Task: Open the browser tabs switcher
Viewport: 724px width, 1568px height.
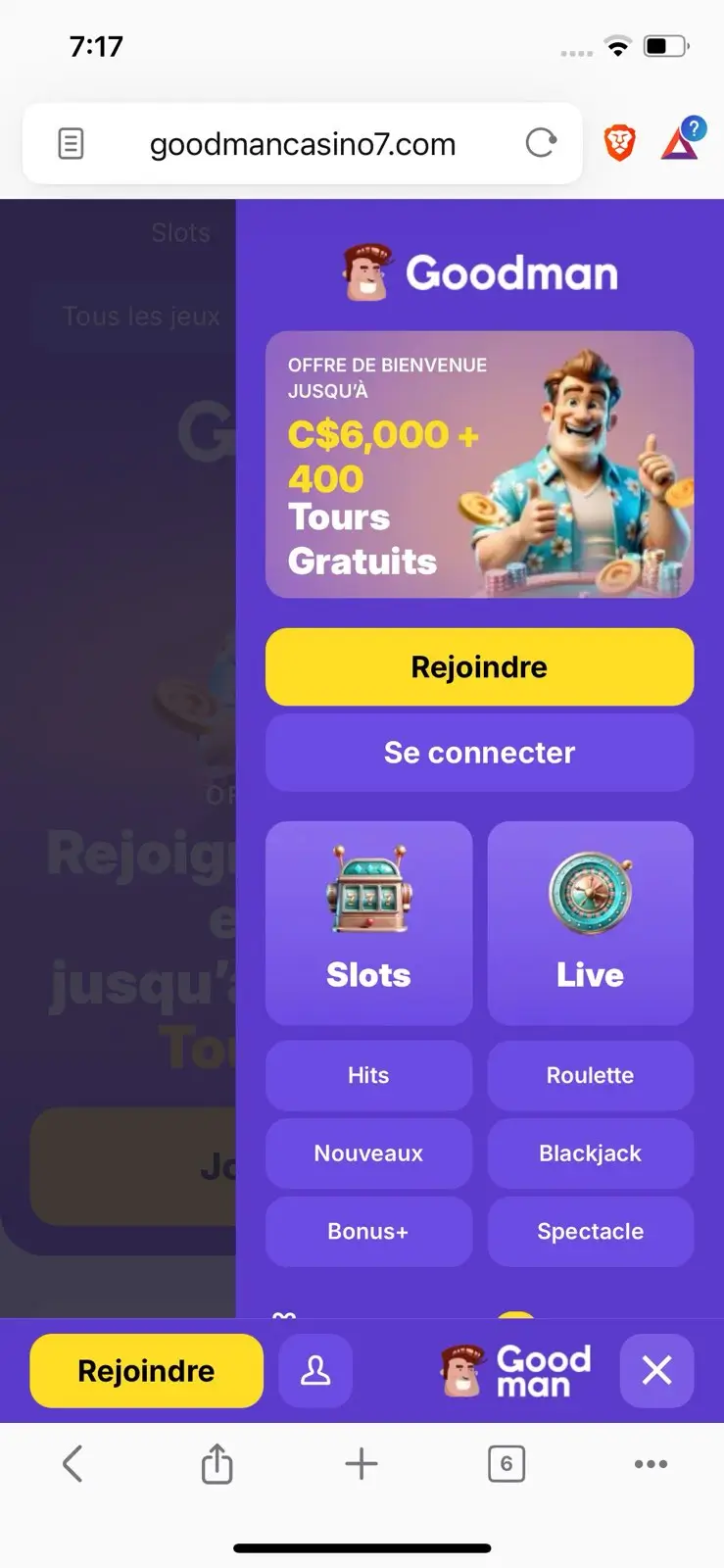Action: (506, 1464)
